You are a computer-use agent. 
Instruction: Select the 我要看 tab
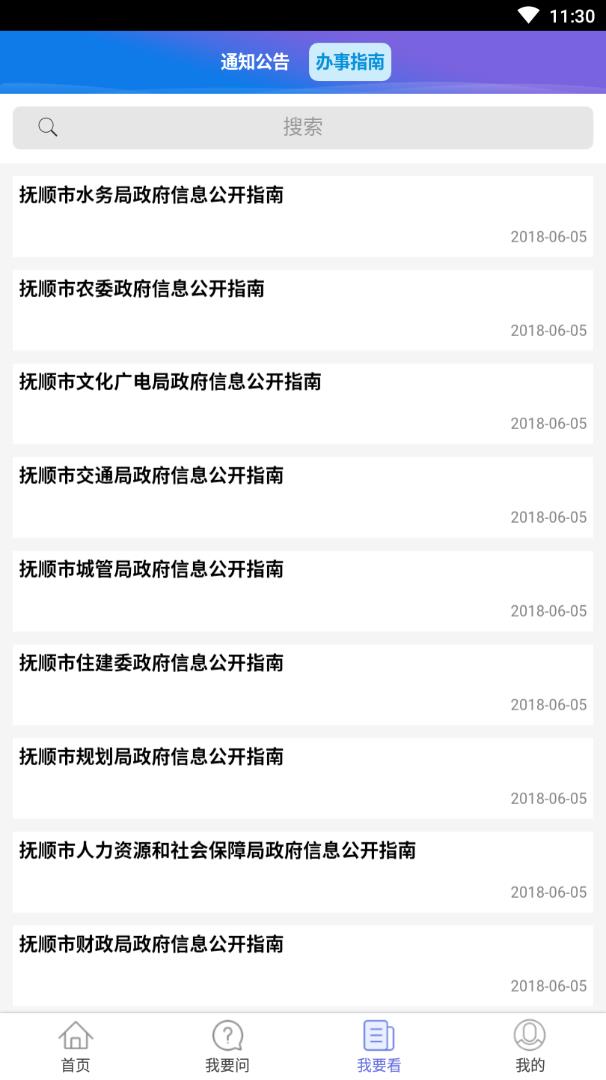(379, 1046)
